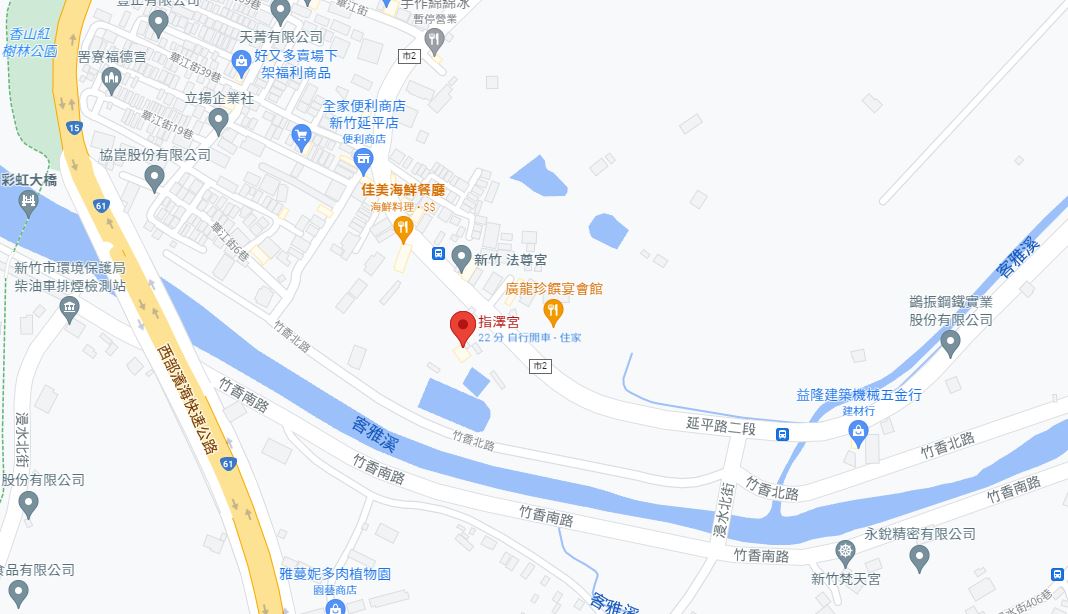Select 益隆建築機械五金行 shop pin
The image size is (1068, 614).
(857, 431)
